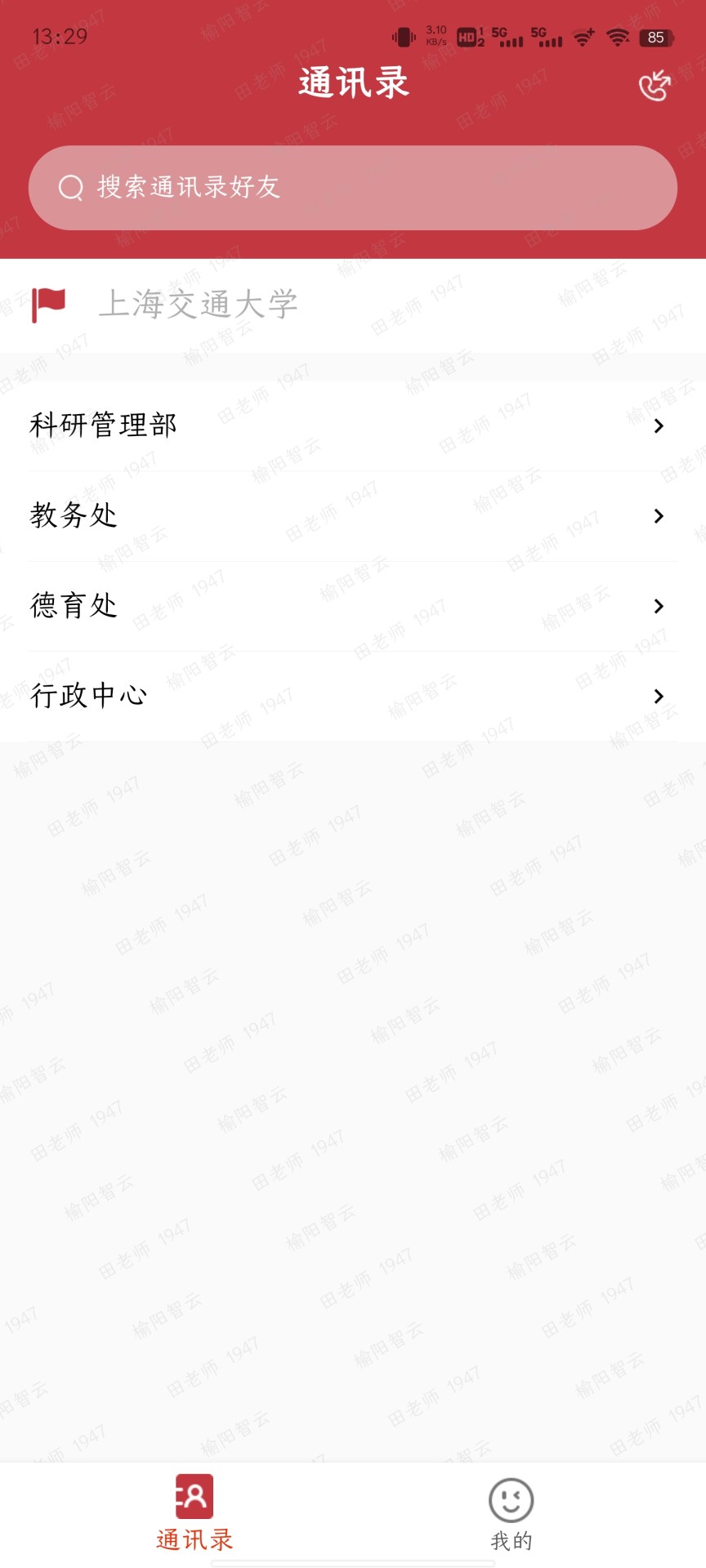This screenshot has height=1568, width=706.
Task: Click the red flag icon next to 上海交通大学
Action: coord(48,303)
